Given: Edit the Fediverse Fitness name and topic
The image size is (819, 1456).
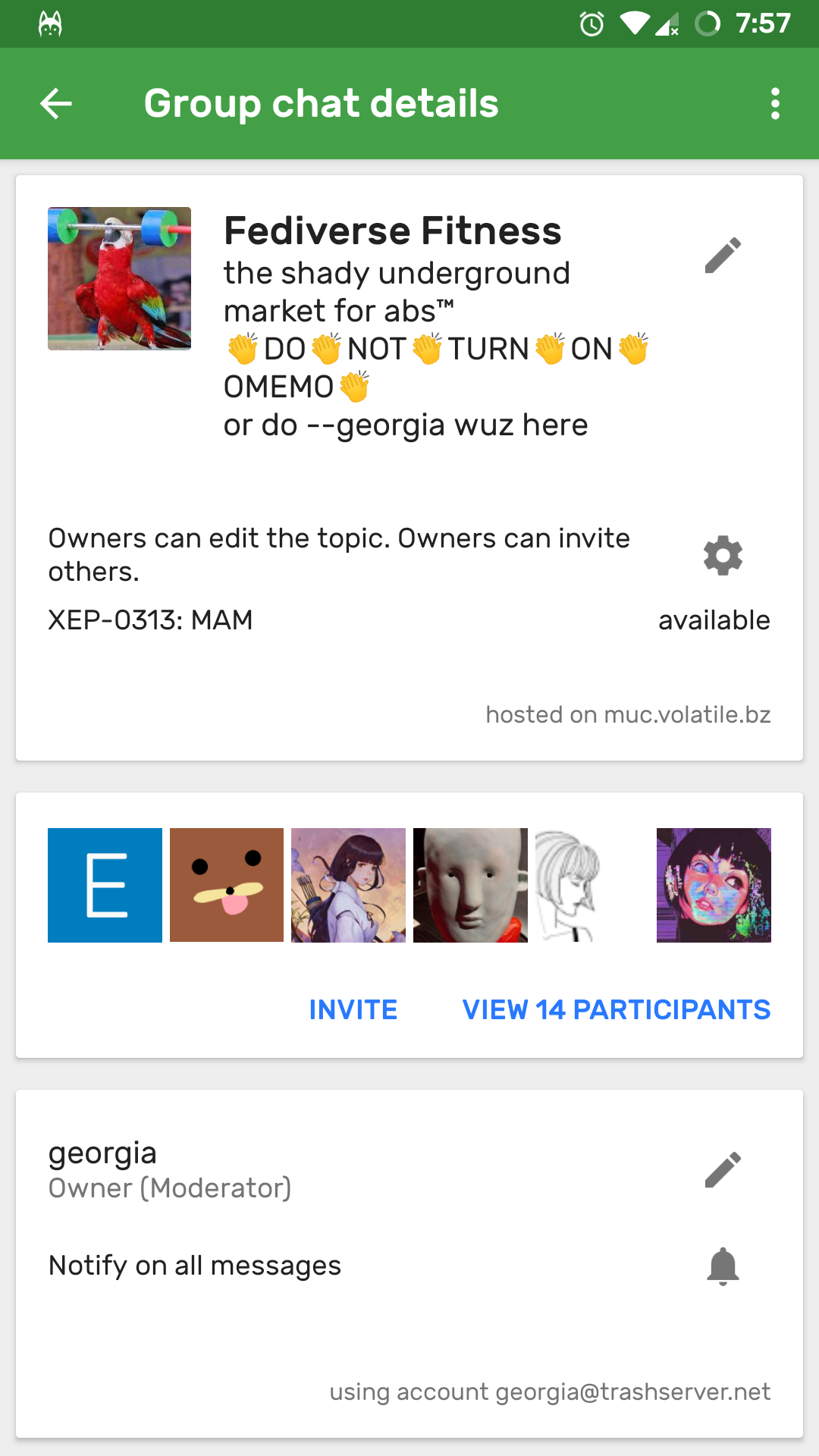Looking at the screenshot, I should coord(723,256).
